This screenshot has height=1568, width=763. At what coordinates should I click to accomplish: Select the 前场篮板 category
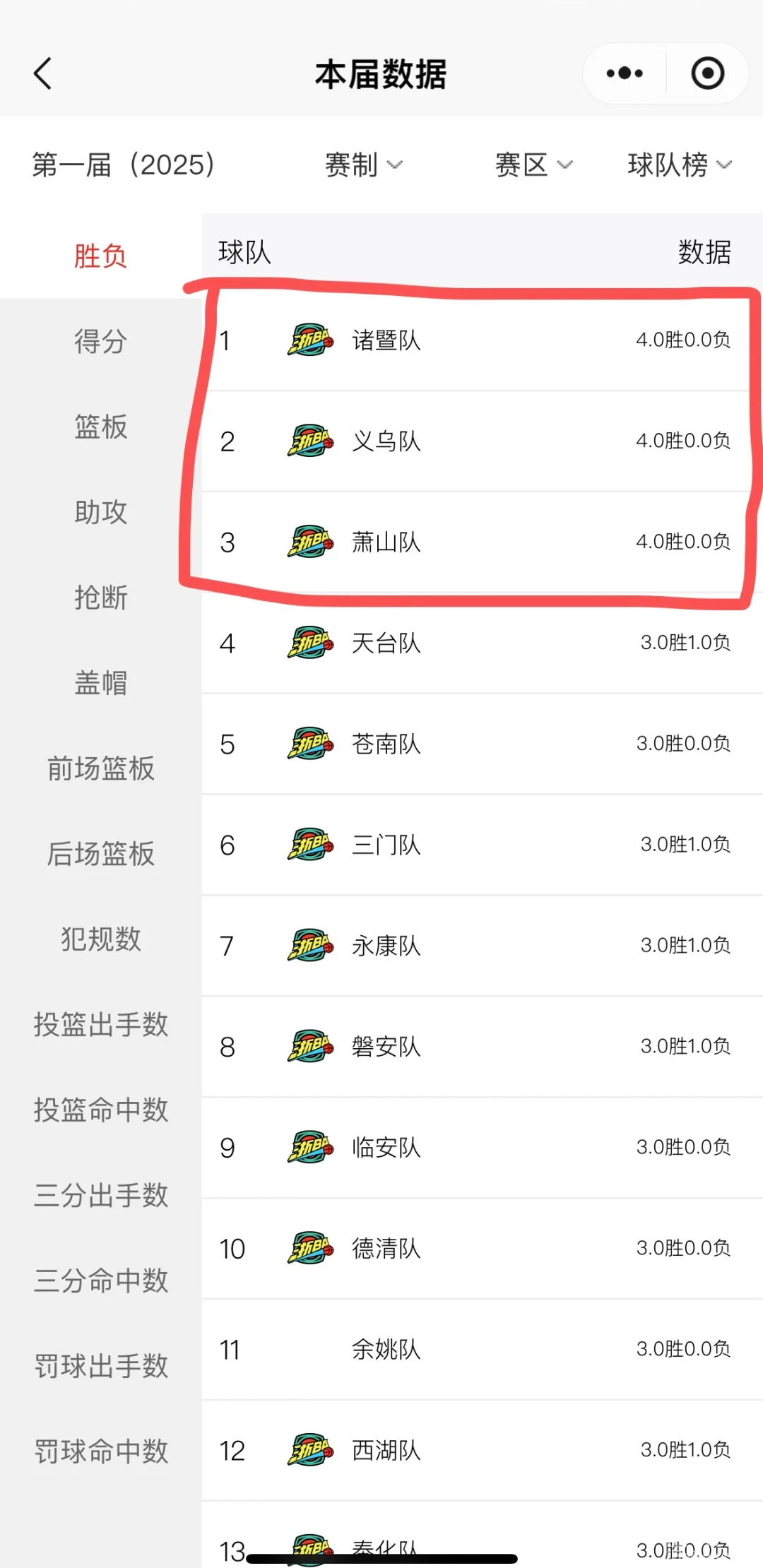click(x=100, y=768)
